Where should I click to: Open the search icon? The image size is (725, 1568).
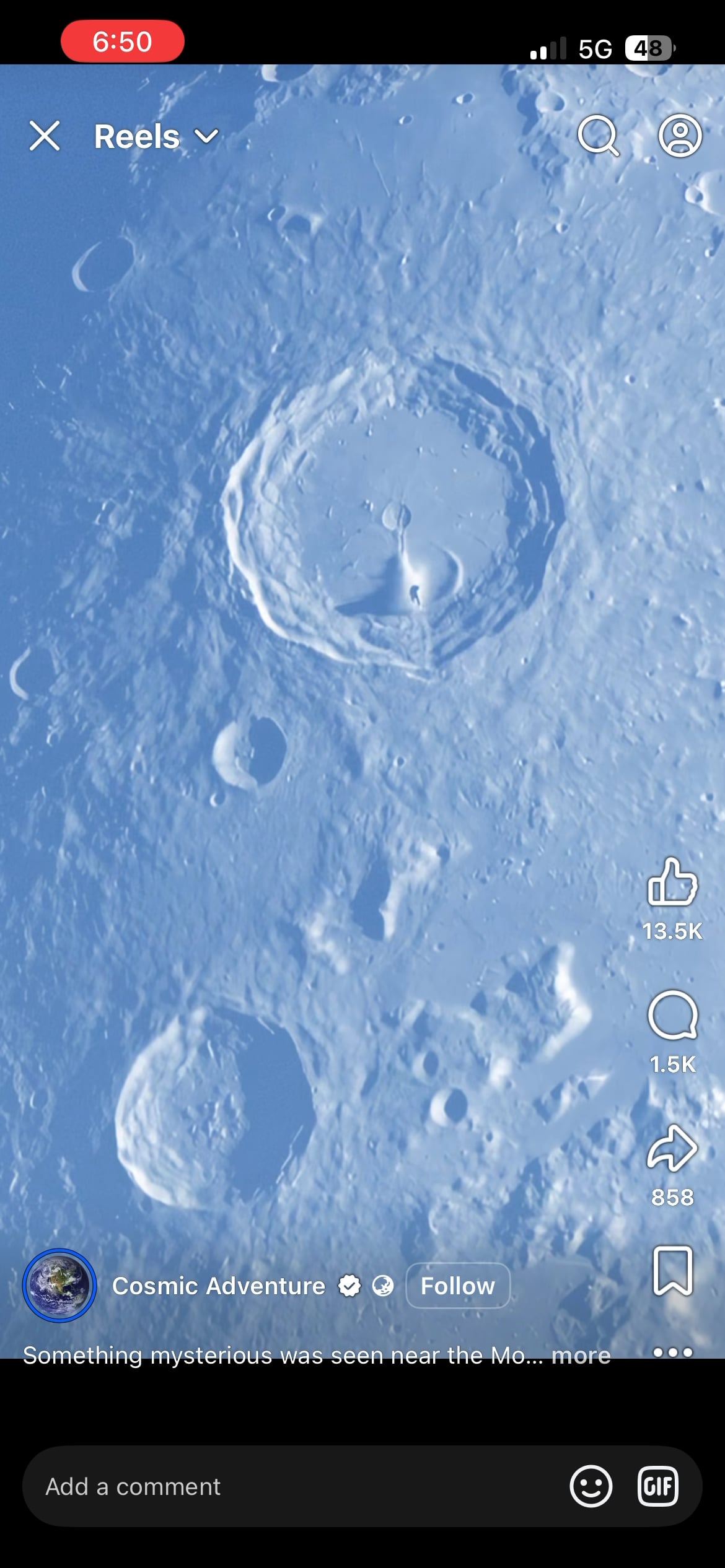tap(598, 136)
